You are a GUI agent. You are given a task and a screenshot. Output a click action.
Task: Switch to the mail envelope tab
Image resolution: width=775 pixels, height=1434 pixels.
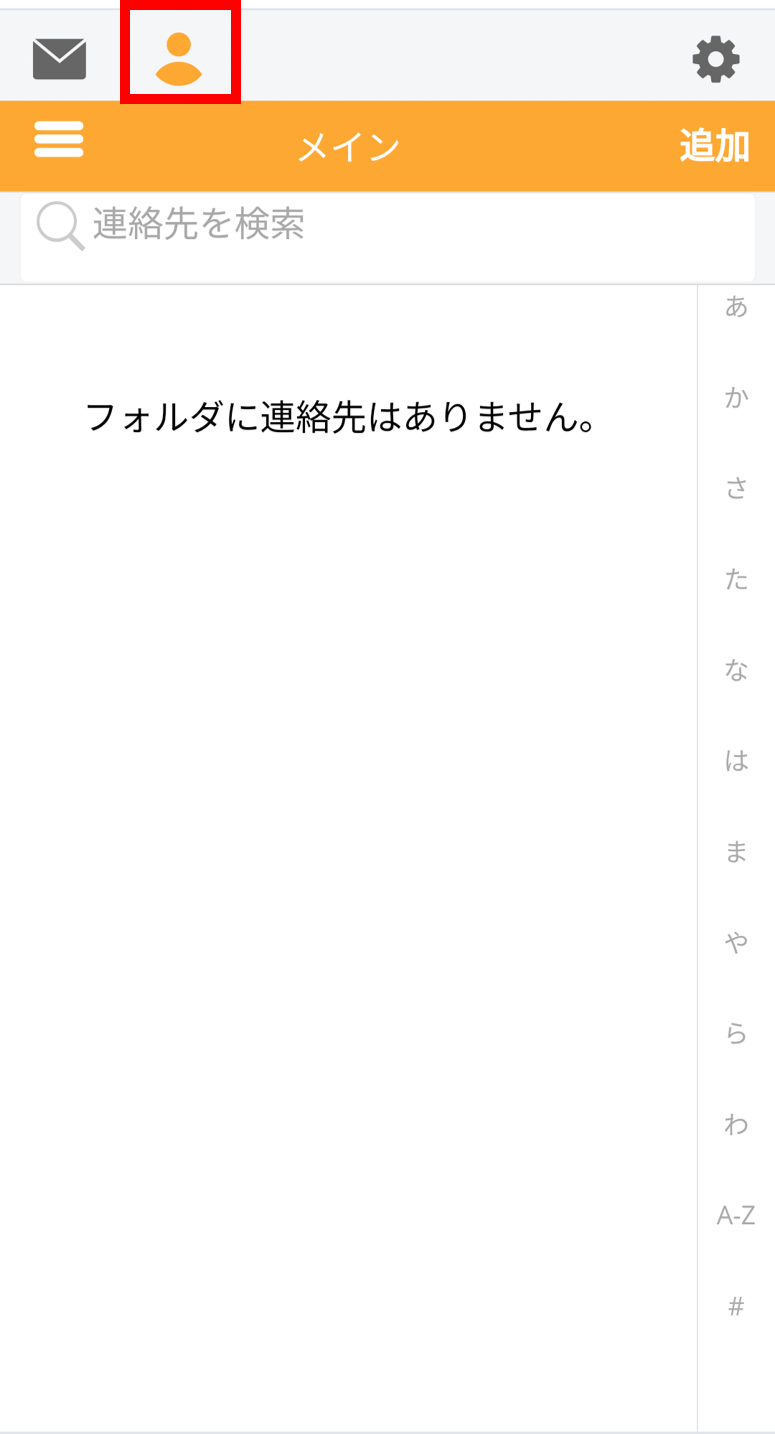59,59
